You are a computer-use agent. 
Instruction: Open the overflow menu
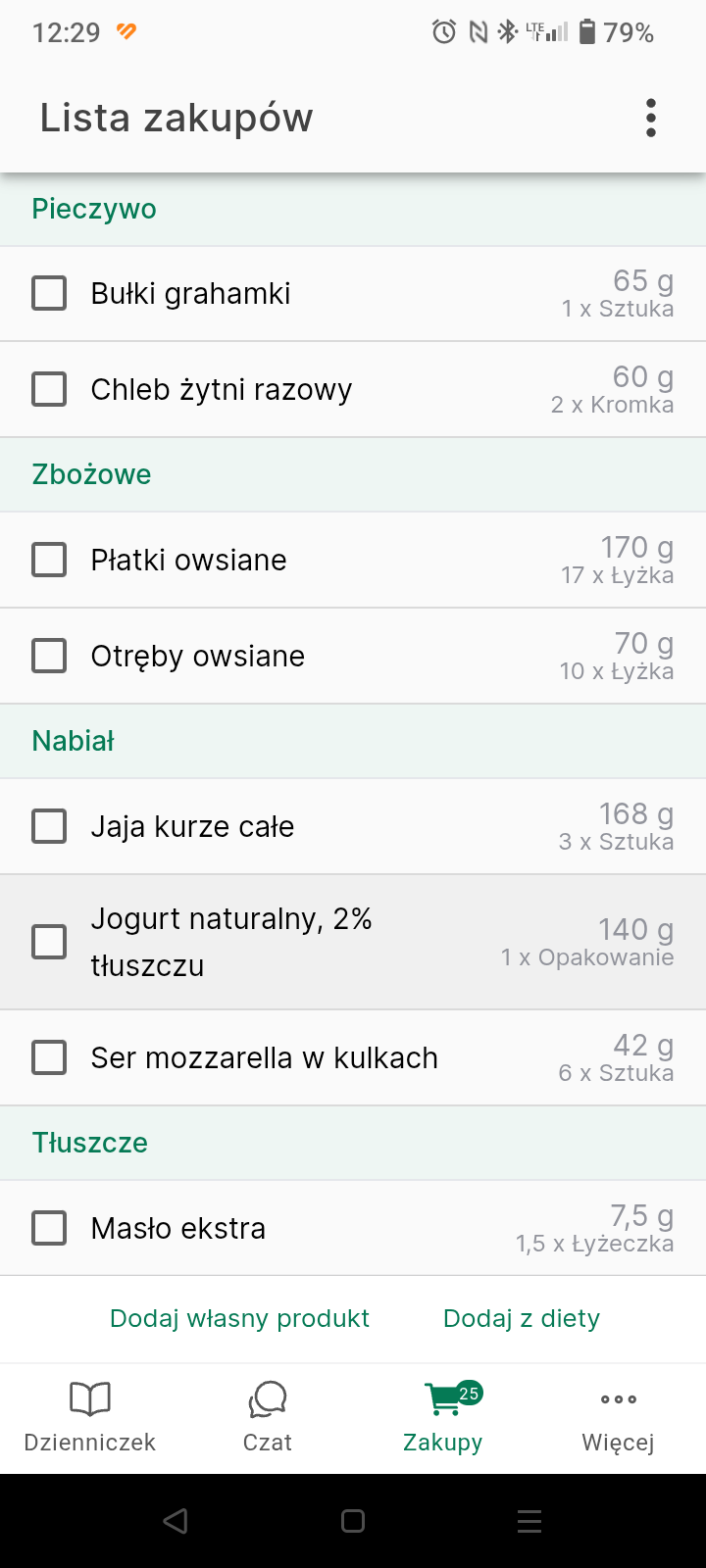(651, 118)
